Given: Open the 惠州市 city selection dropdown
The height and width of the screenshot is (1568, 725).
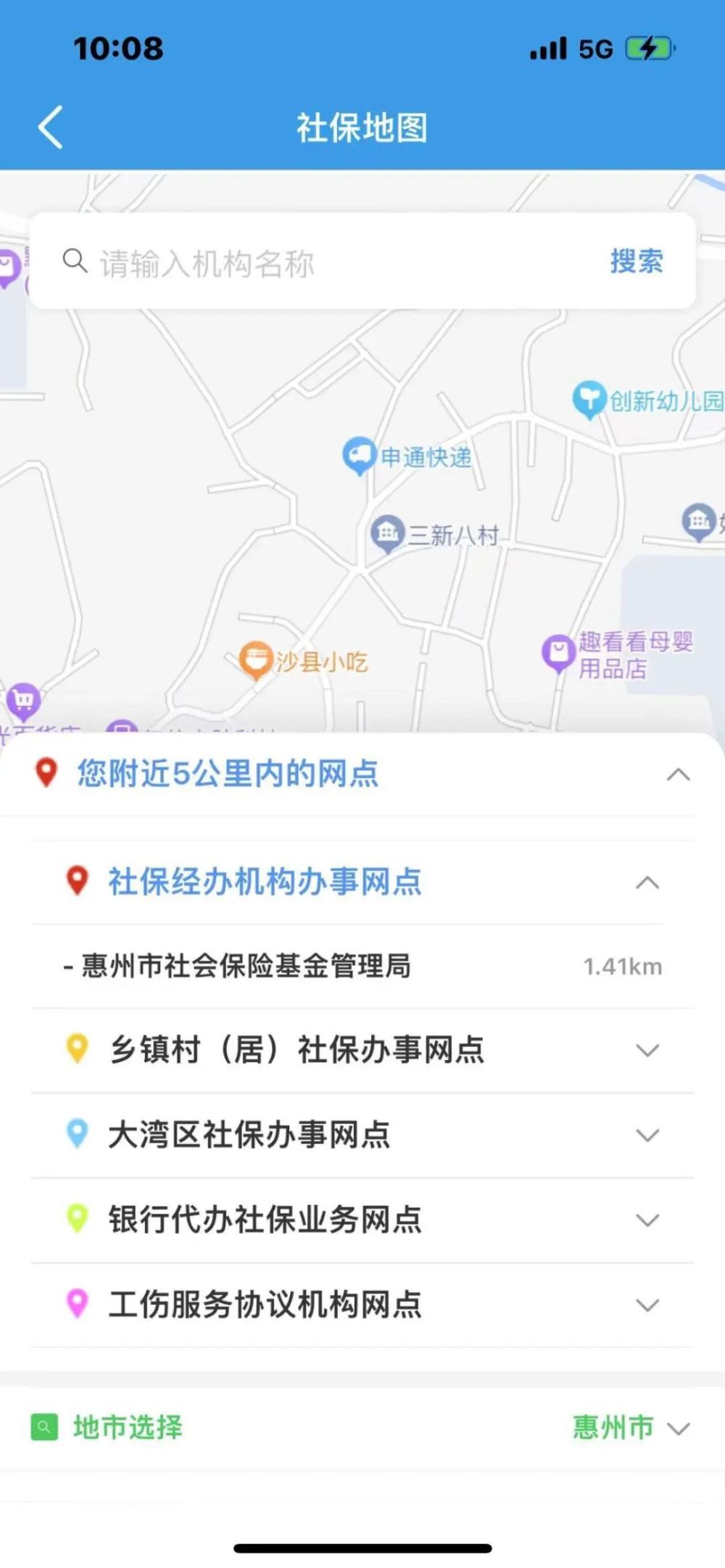Looking at the screenshot, I should pos(631,1427).
